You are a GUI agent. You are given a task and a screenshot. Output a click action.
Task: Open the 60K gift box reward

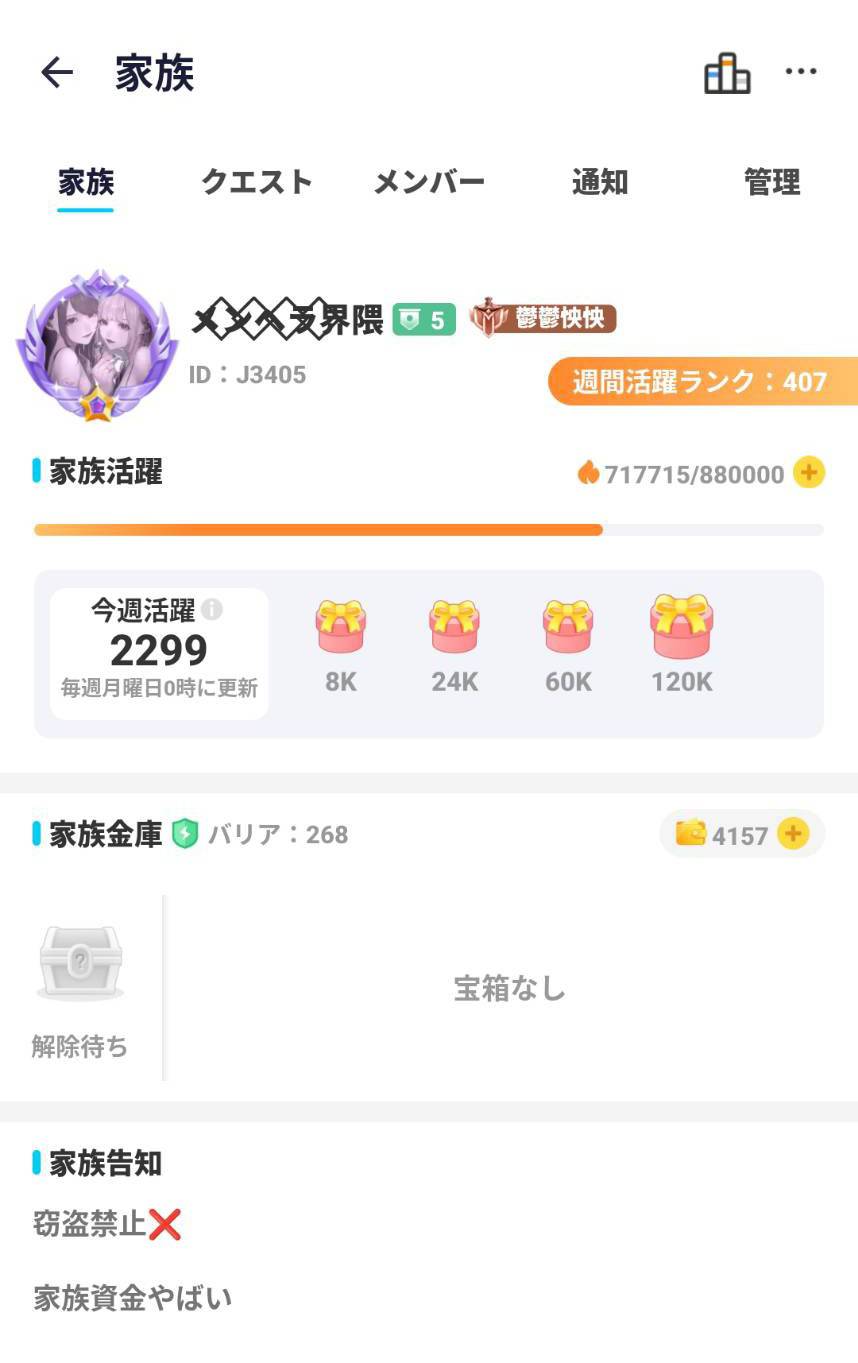(x=568, y=628)
